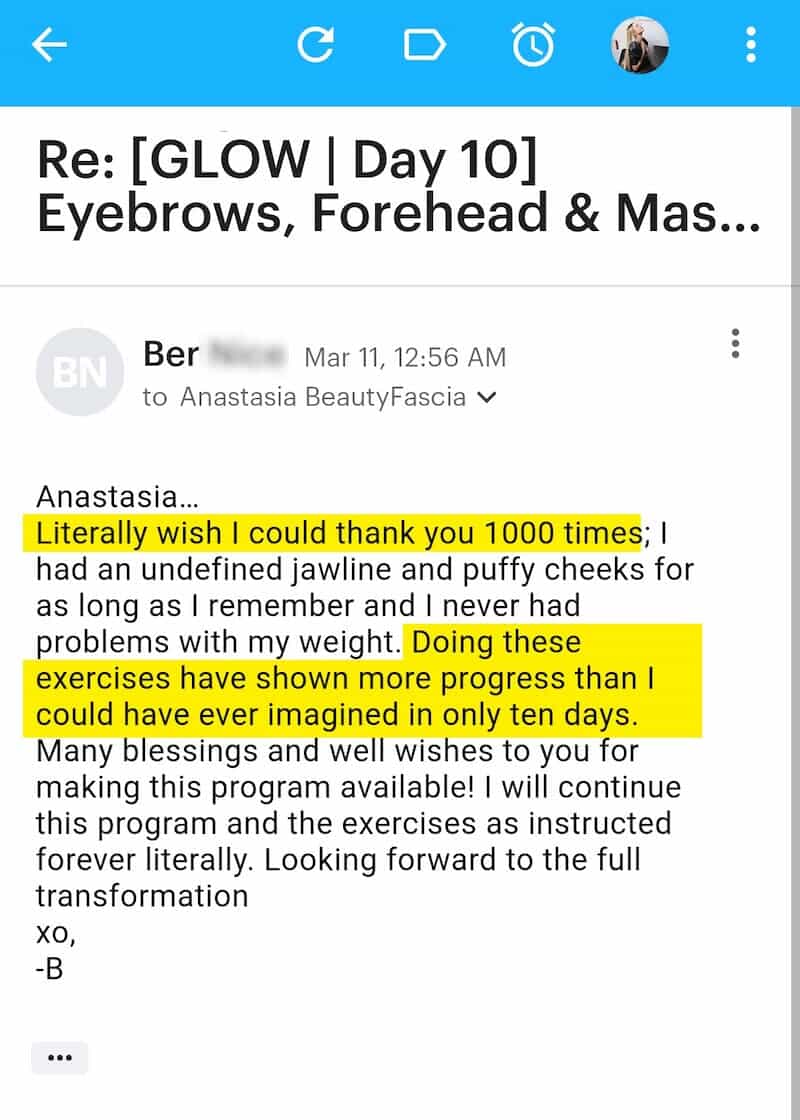Open the account profile picture in the toolbar
The width and height of the screenshot is (800, 1120).
[640, 48]
